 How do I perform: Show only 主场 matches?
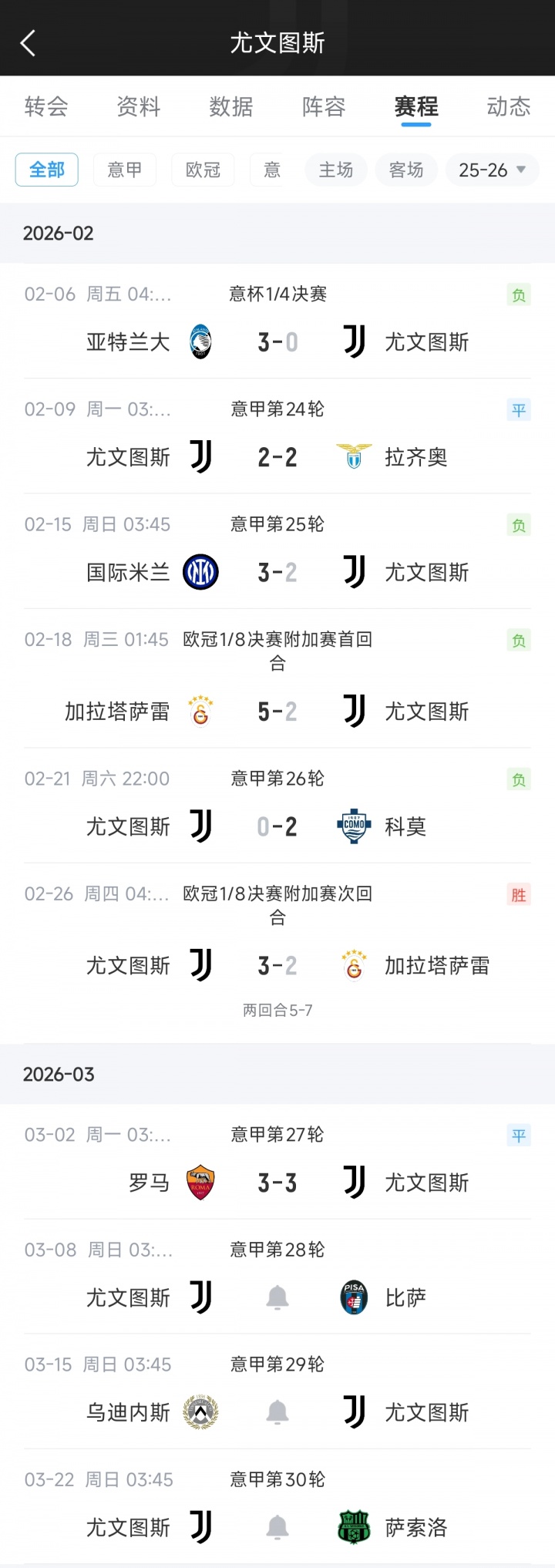[x=336, y=170]
